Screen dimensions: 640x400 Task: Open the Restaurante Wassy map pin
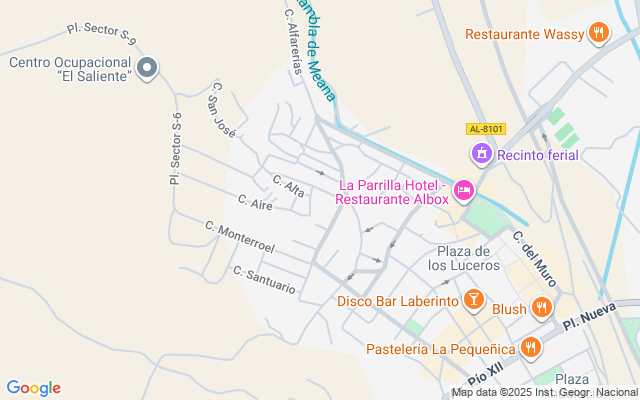tap(598, 34)
